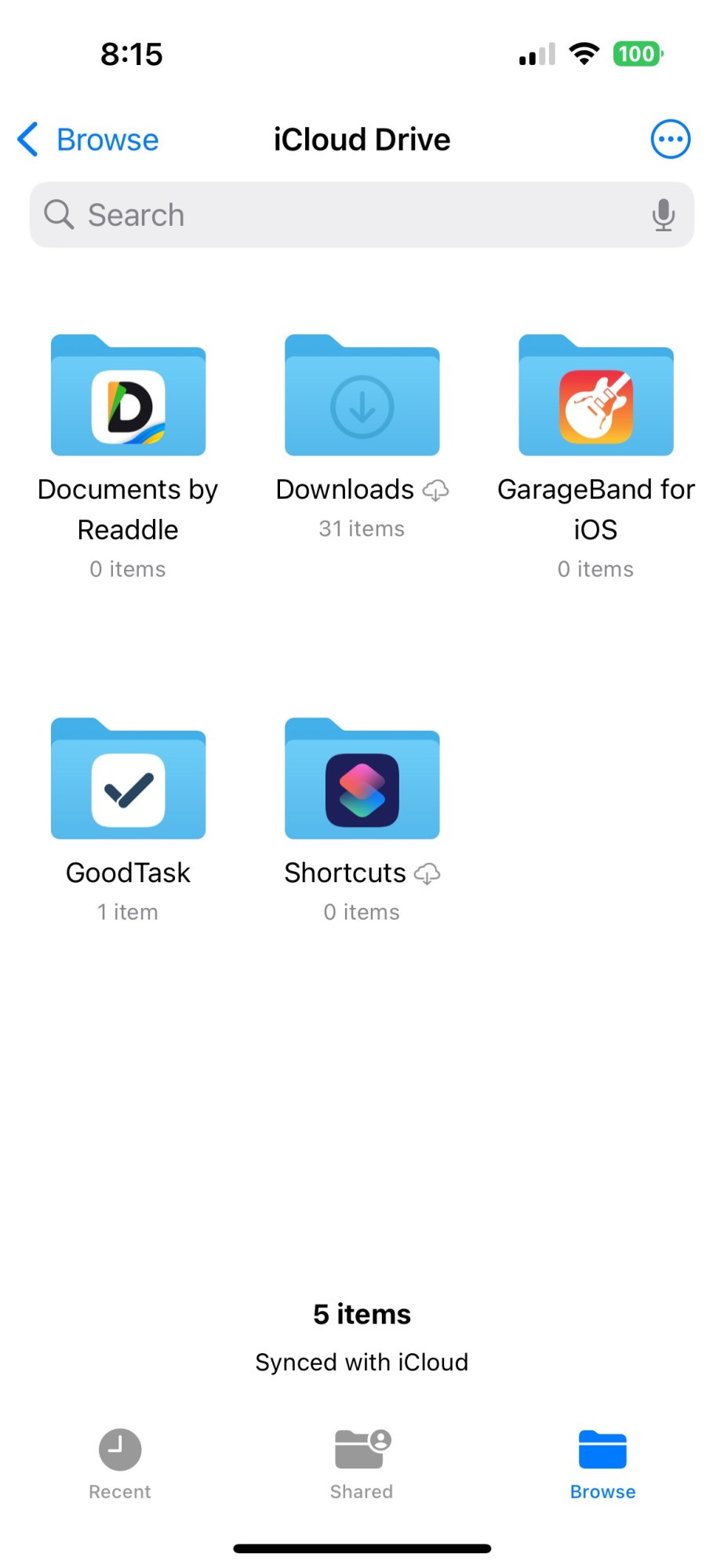The width and height of the screenshot is (724, 1568).
Task: Switch to the Recent tab
Action: pos(120,1462)
